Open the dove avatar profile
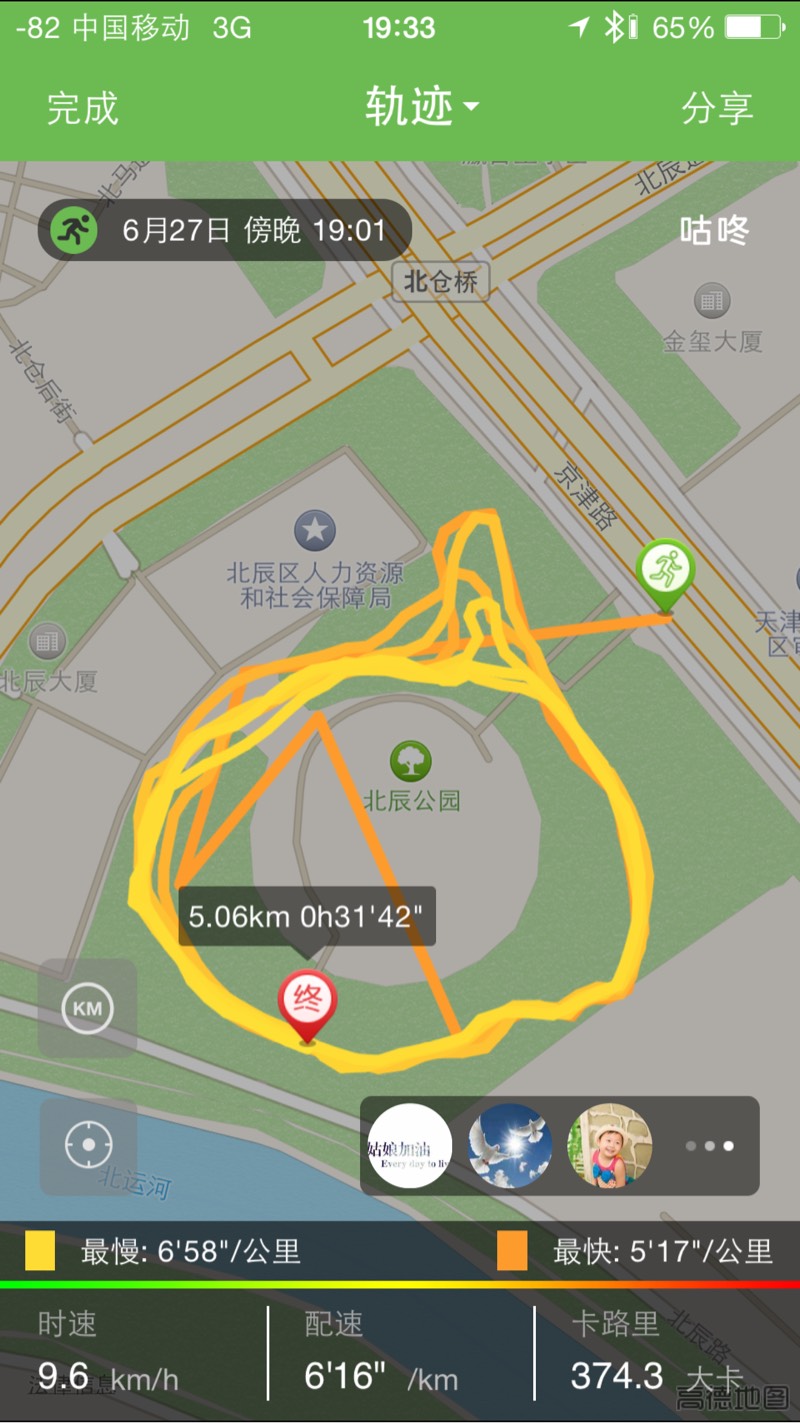The width and height of the screenshot is (800, 1423). click(510, 1145)
